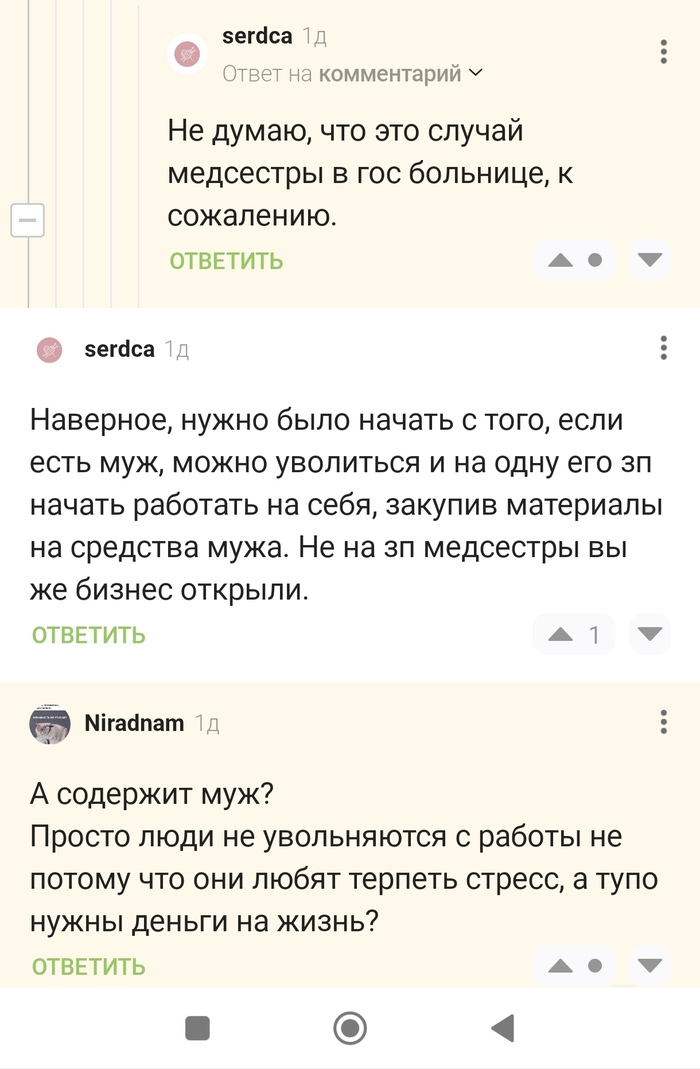Expand the 'Ответ на комментарий' dropdown

475,73
